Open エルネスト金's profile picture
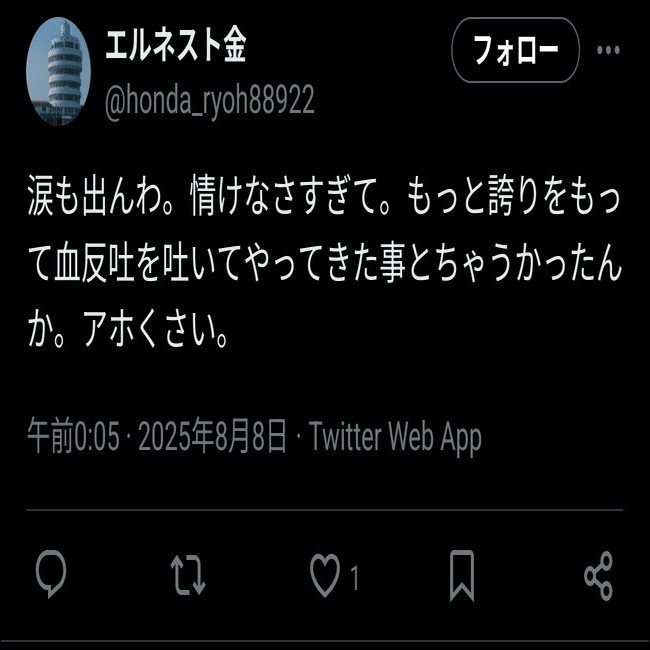 click(58, 72)
